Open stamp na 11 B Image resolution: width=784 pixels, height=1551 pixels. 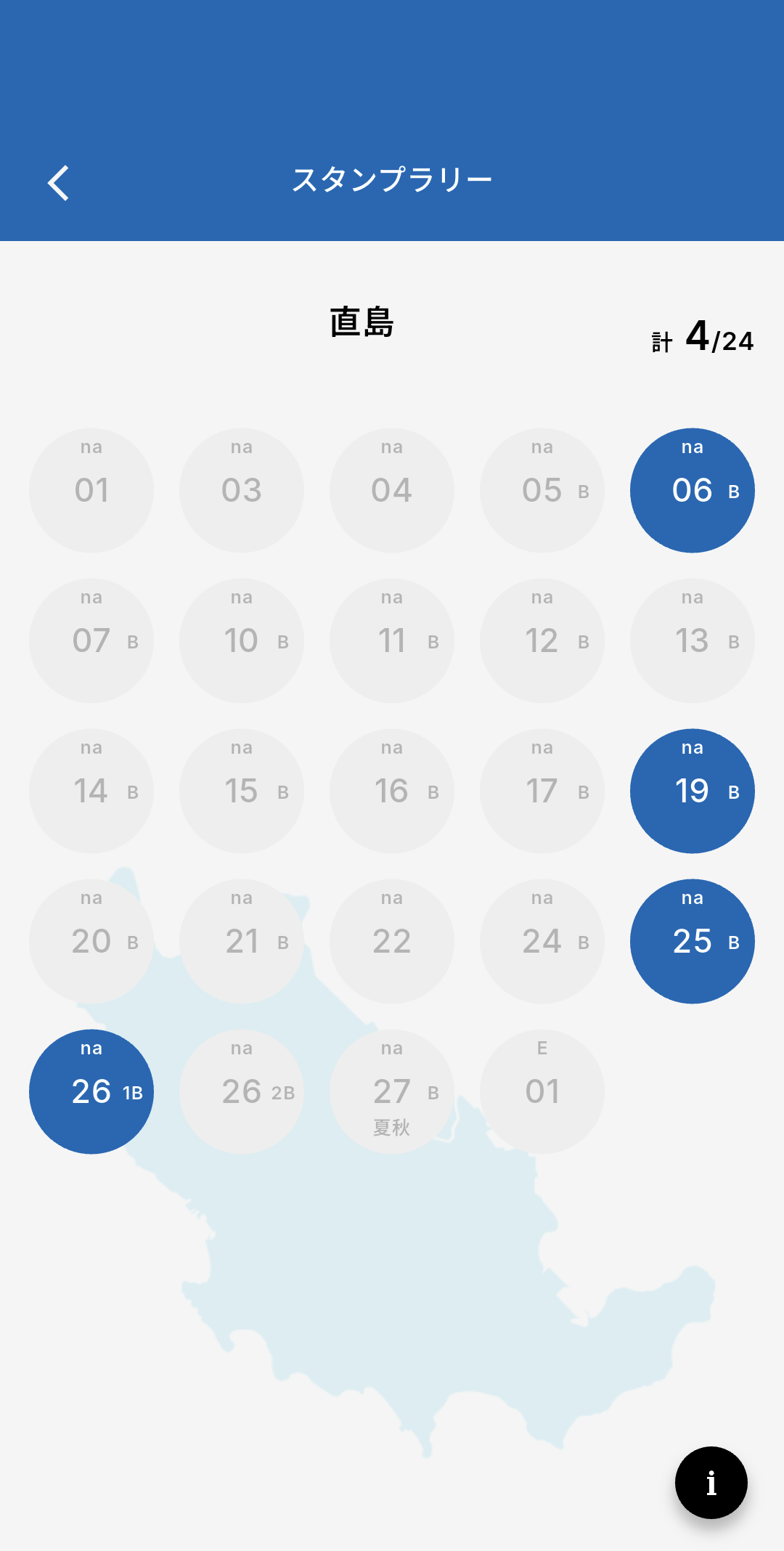coord(392,641)
